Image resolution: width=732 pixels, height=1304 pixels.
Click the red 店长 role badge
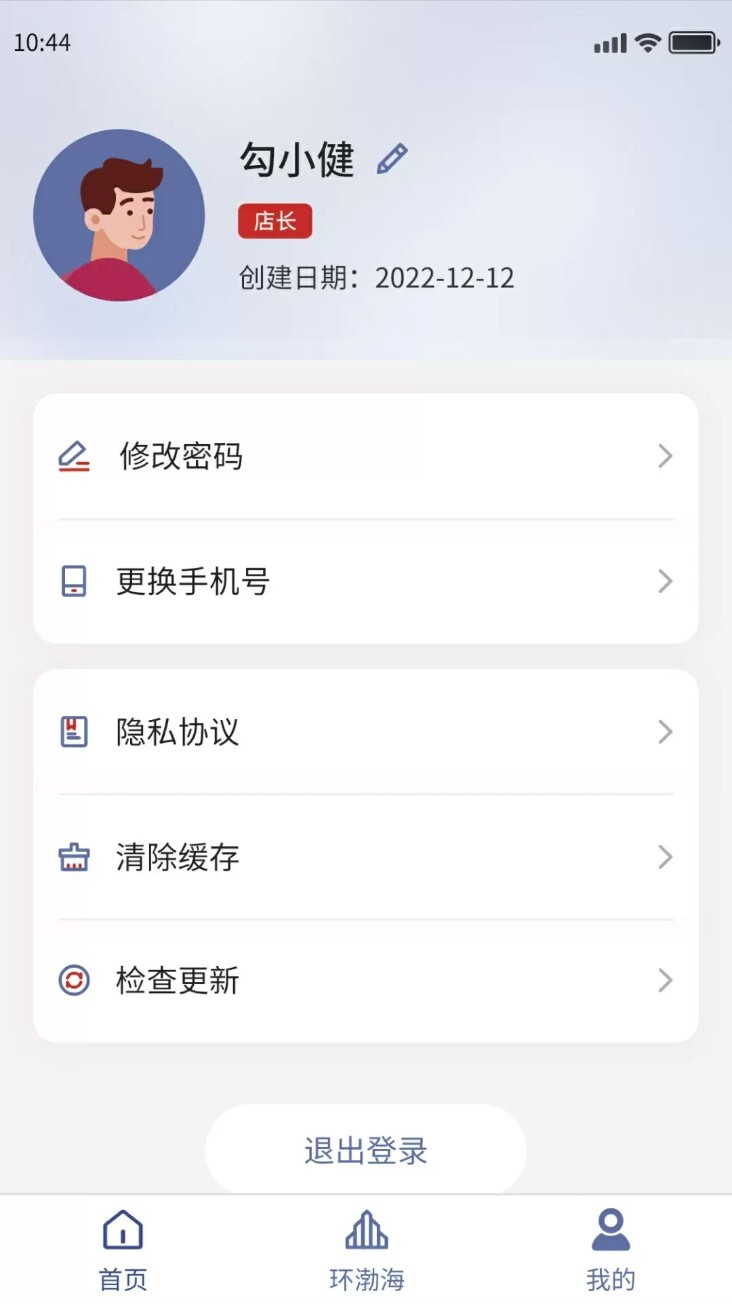[274, 221]
